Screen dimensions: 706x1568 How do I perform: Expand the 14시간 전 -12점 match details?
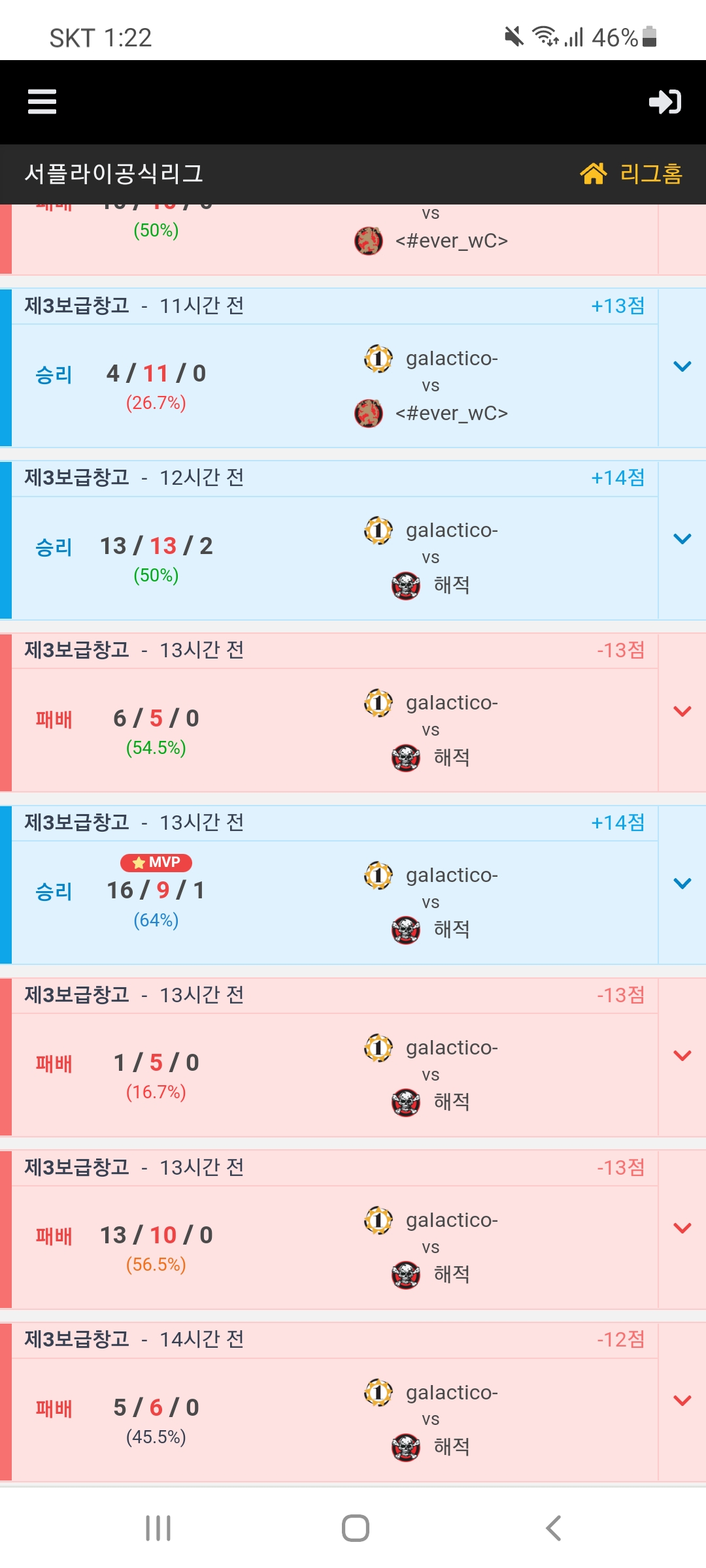coord(682,1401)
